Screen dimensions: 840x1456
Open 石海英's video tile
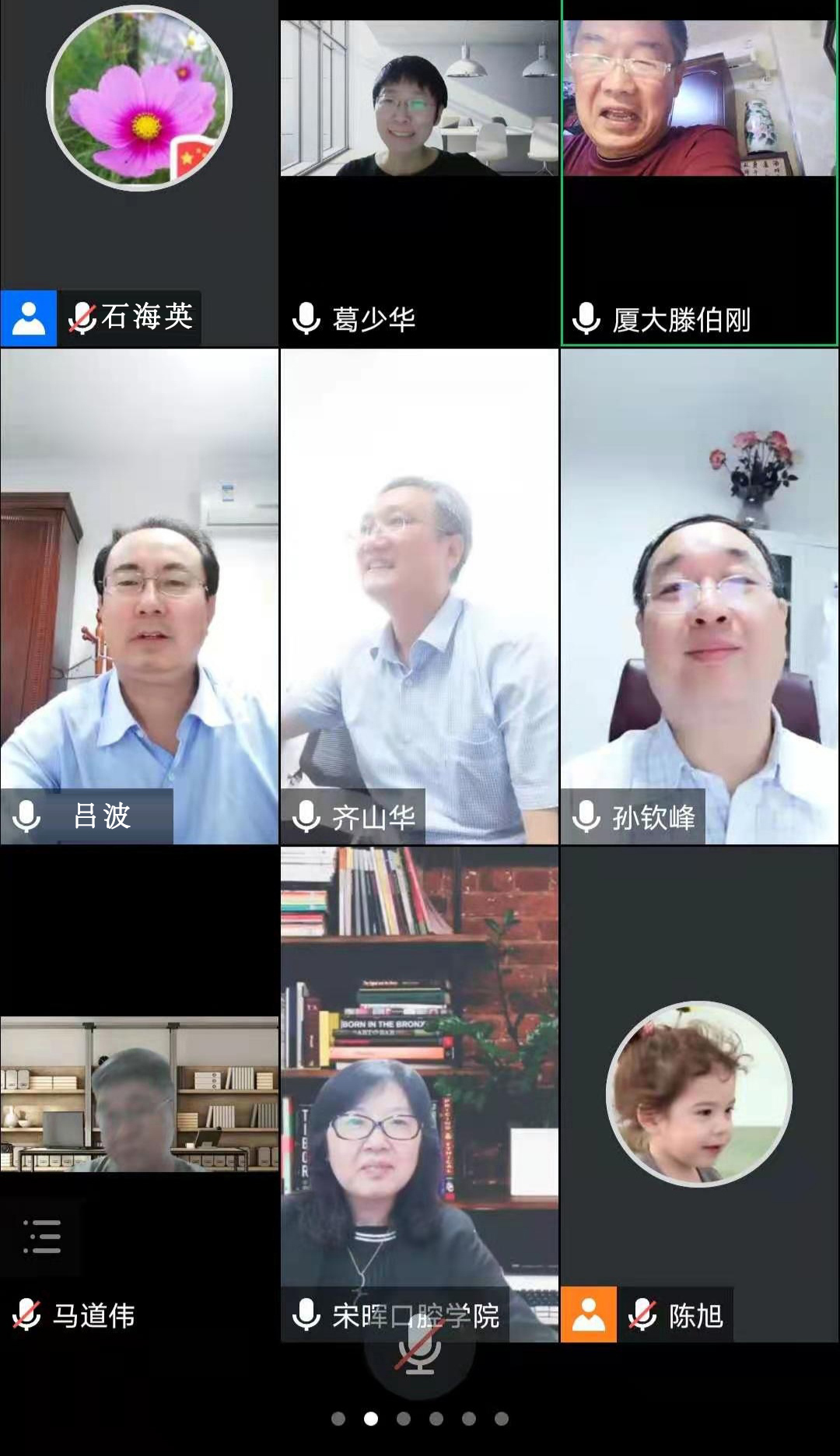[x=139, y=173]
